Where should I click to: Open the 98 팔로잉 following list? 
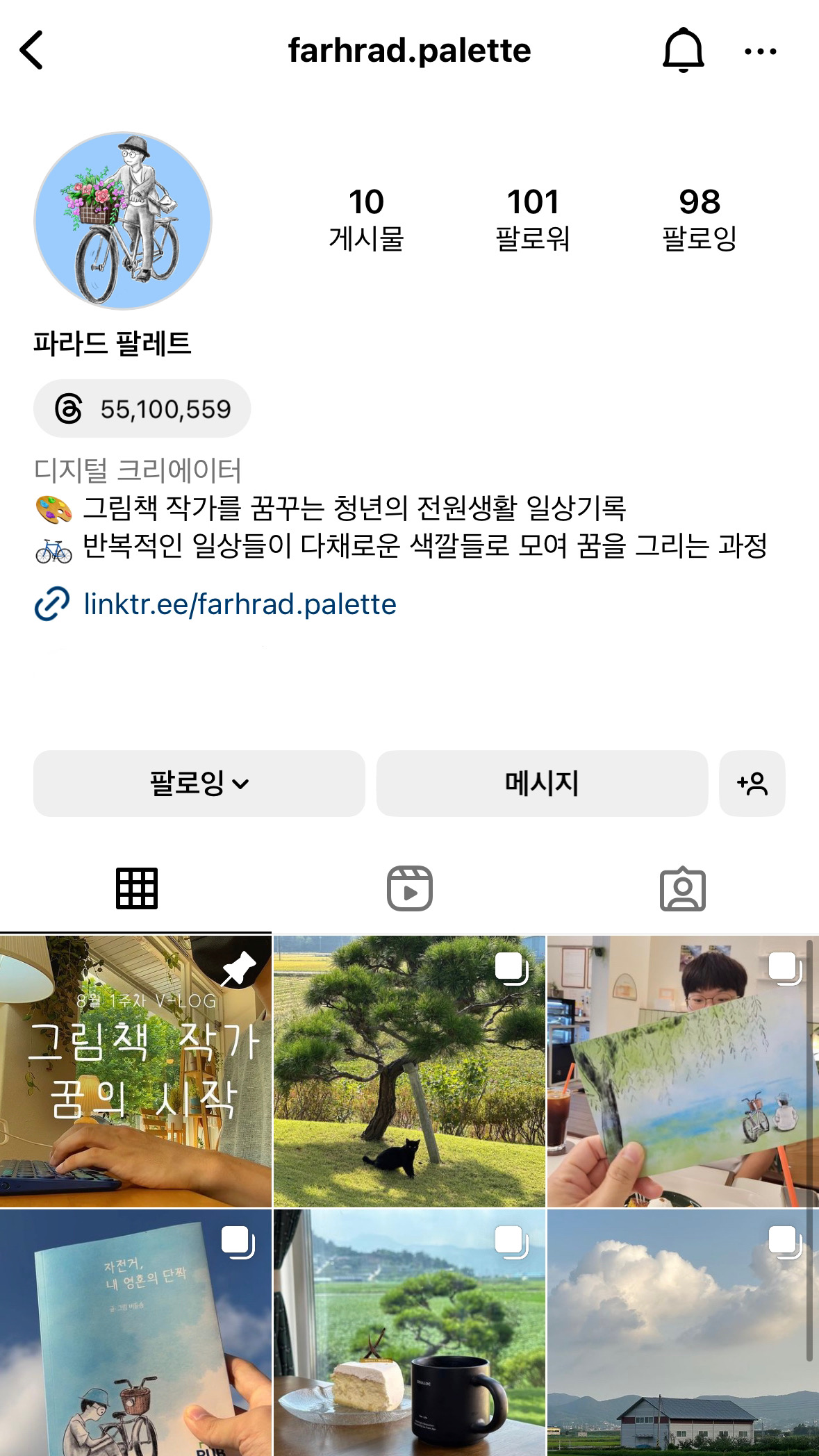(x=699, y=219)
